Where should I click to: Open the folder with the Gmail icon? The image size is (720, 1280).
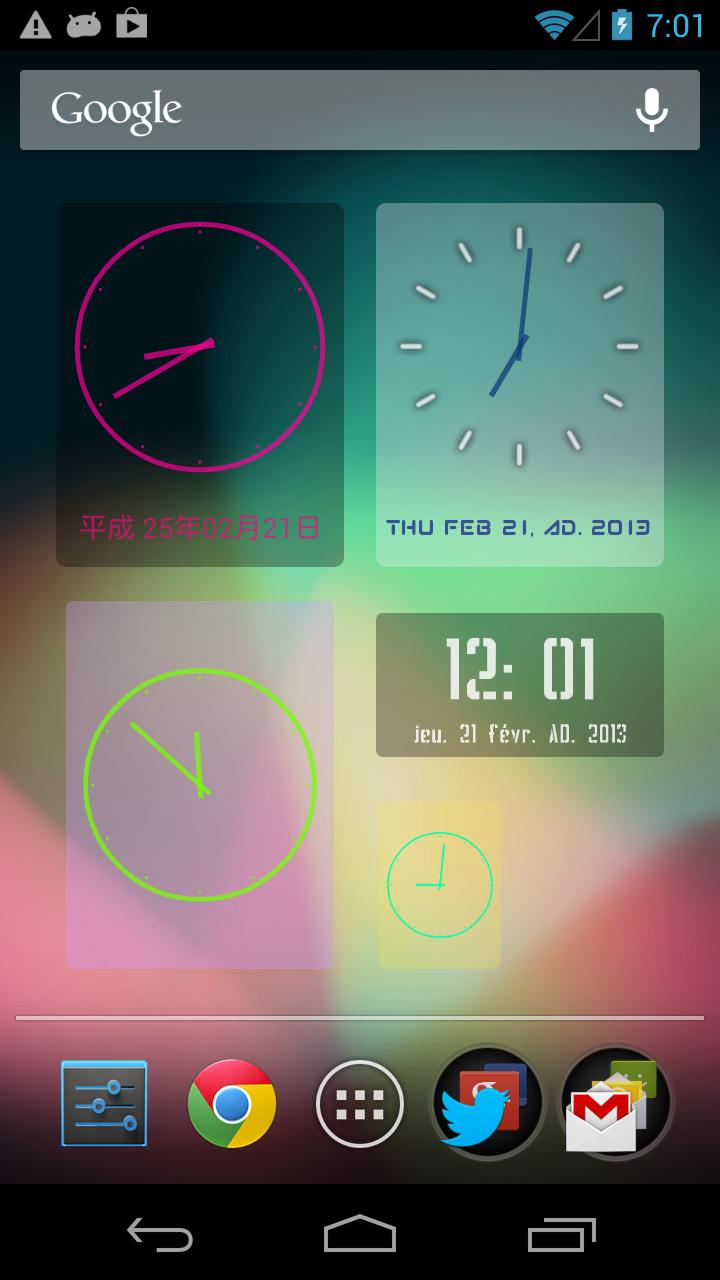615,1104
